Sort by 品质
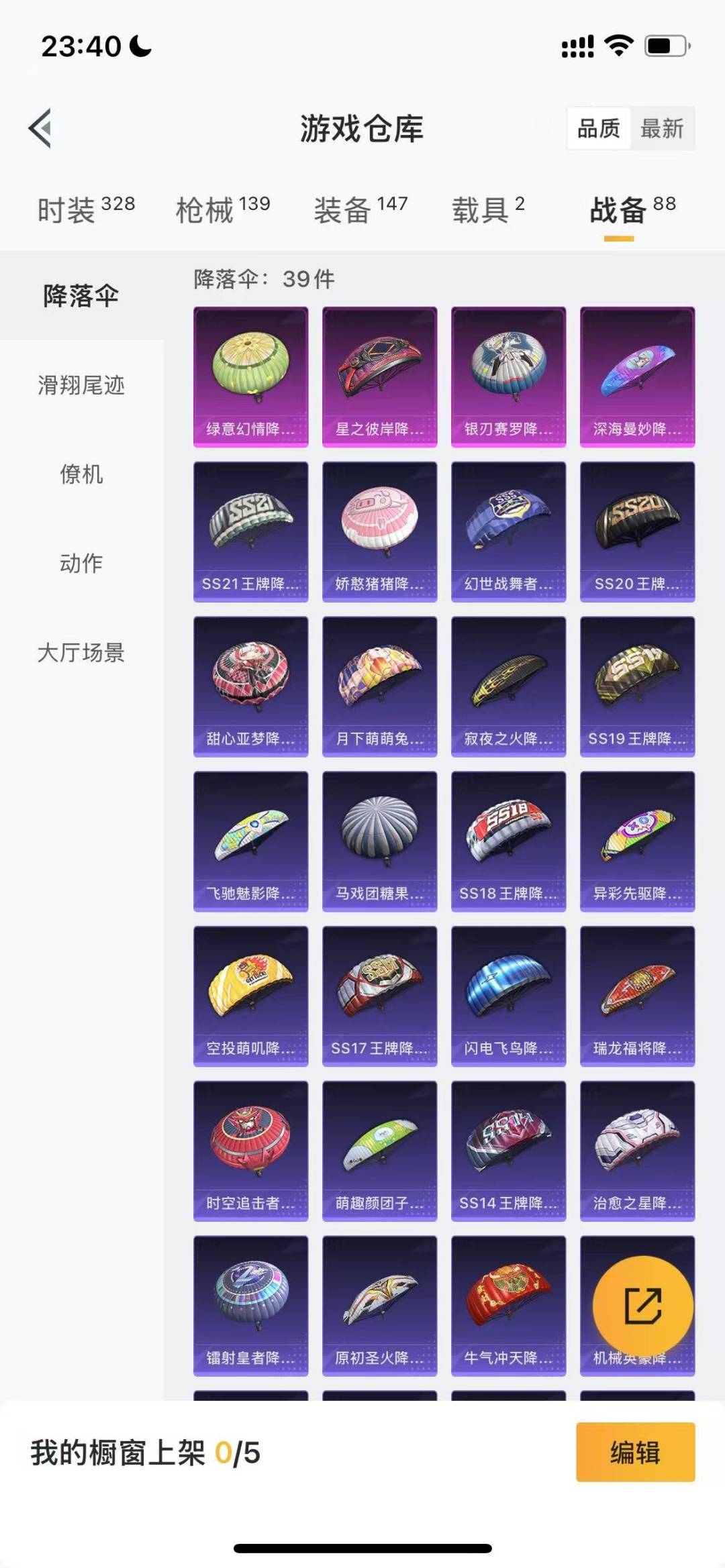 pos(599,128)
